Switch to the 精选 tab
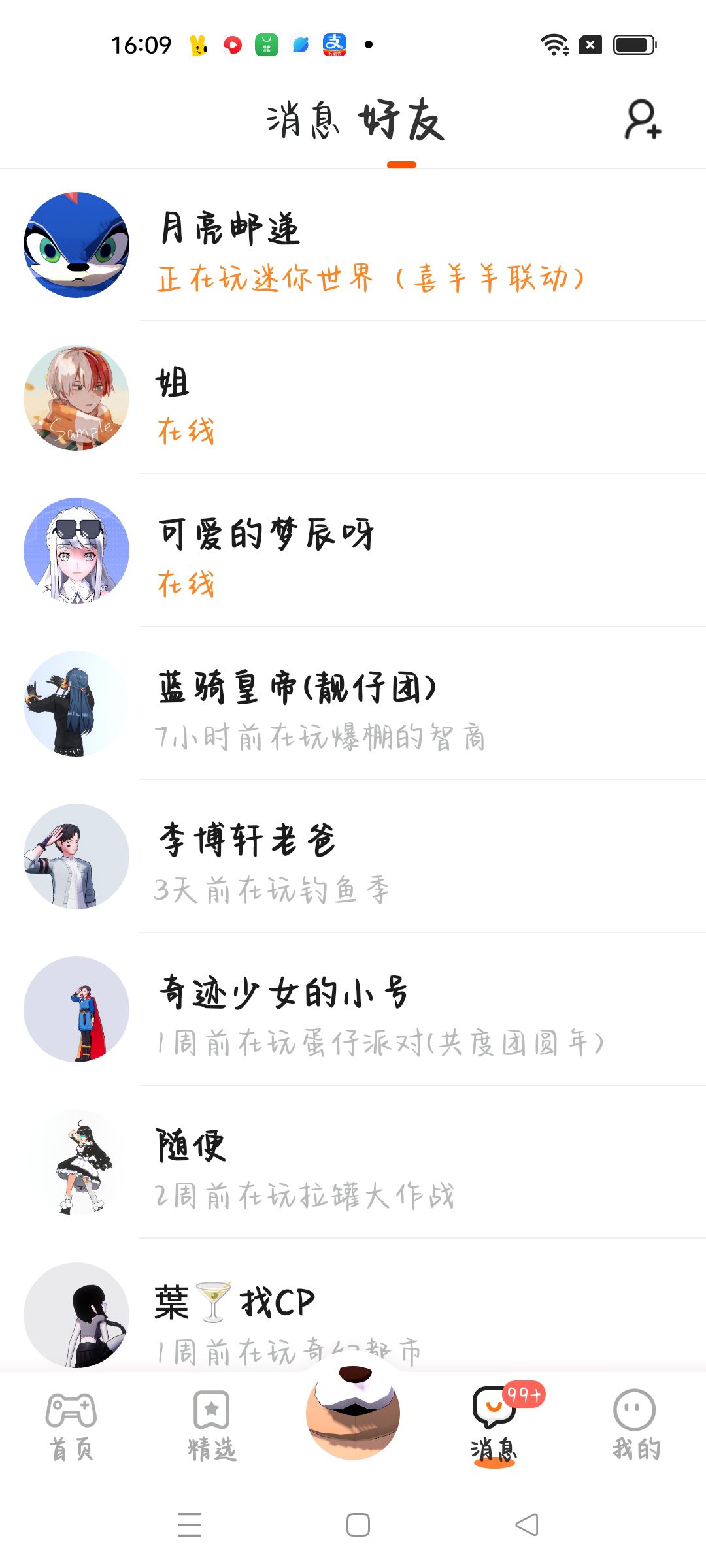The height and width of the screenshot is (1568, 706). (212, 1426)
